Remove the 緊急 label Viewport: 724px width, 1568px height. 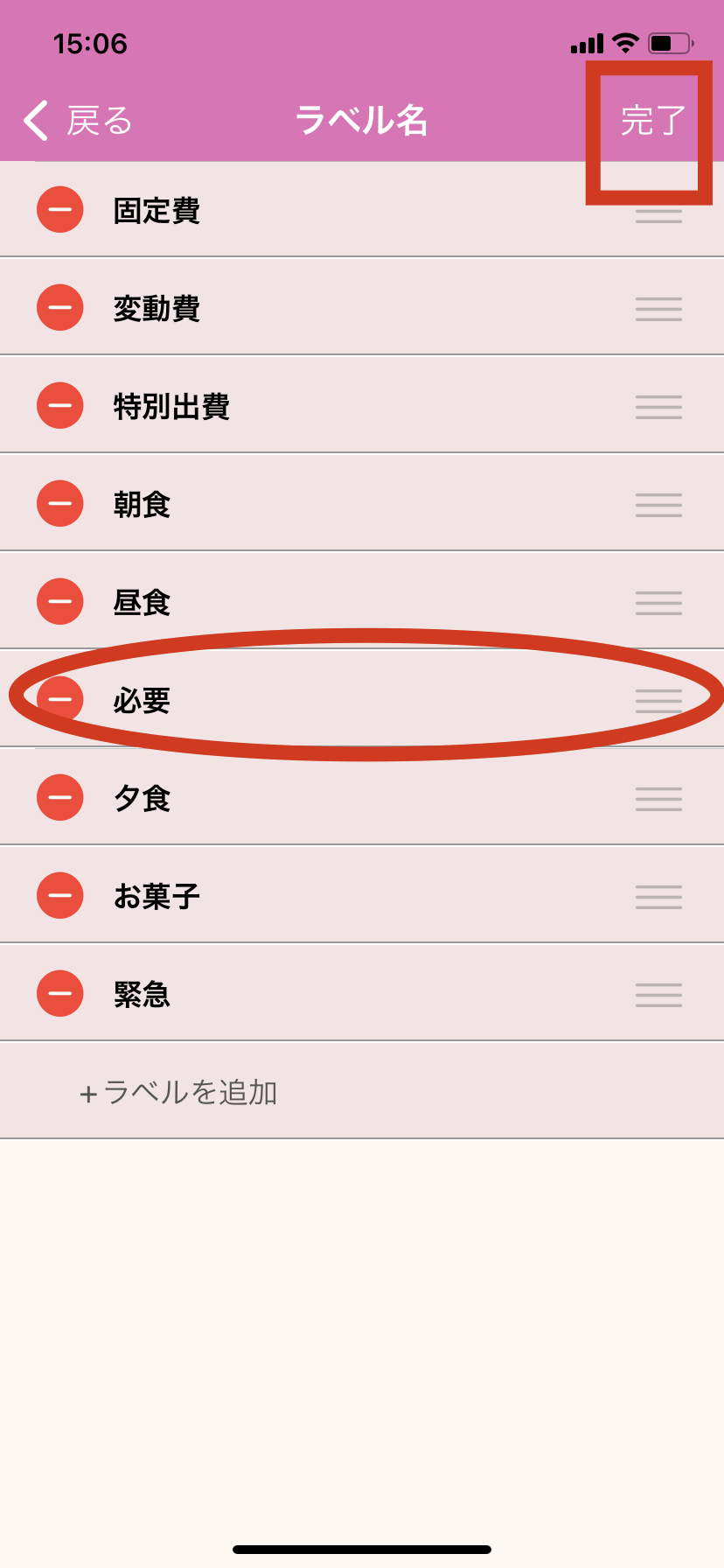[x=60, y=994]
